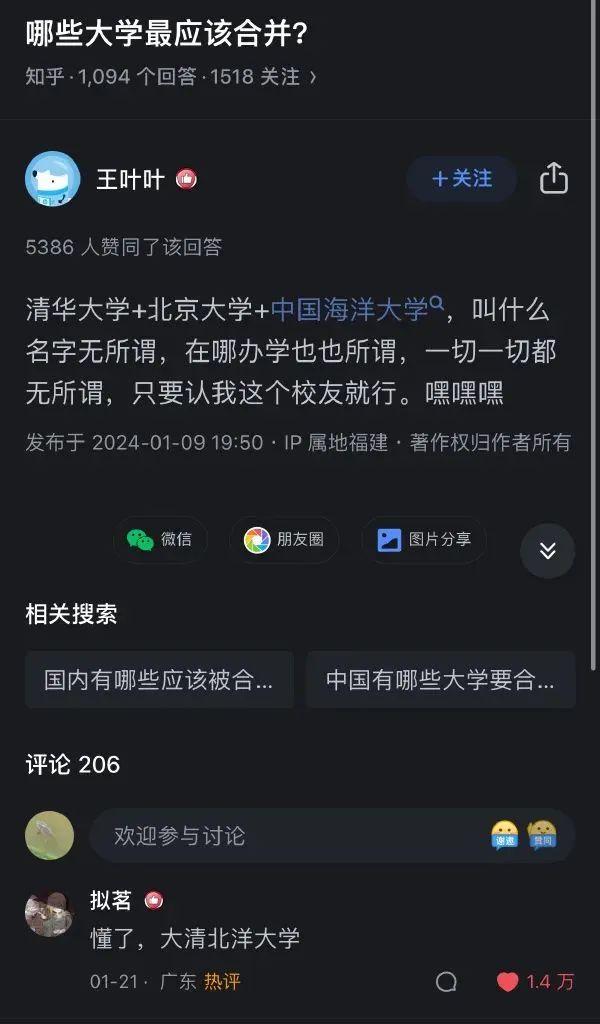This screenshot has height=1024, width=600.
Task: Reply to 拟茗's comment
Action: [447, 982]
